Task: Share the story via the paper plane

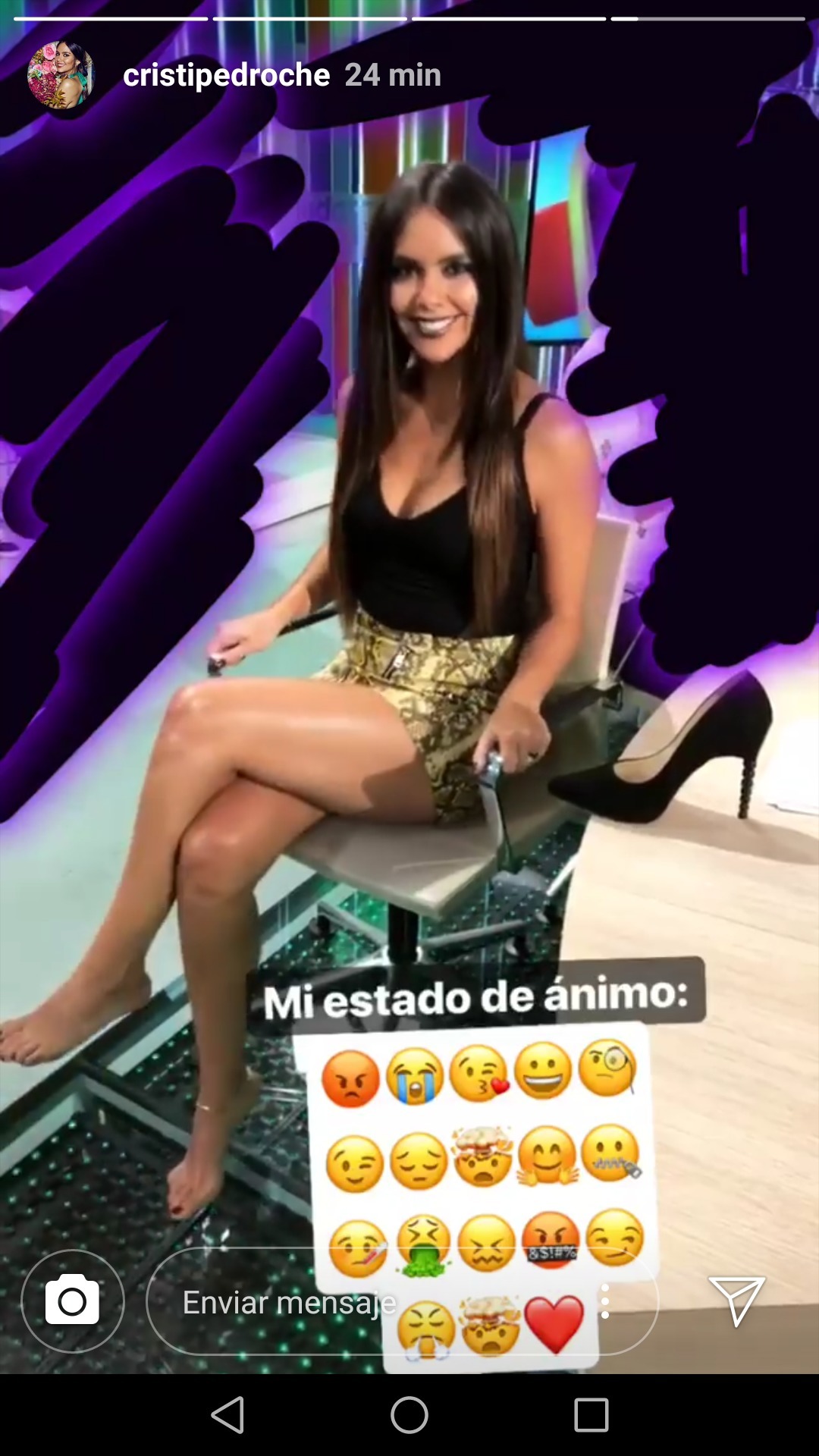Action: click(736, 1301)
